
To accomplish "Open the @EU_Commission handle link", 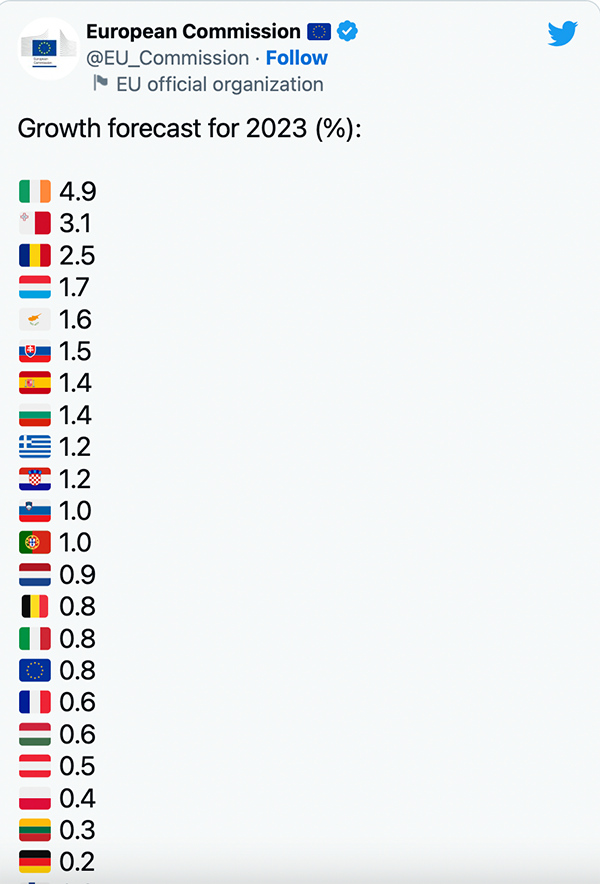I will click(x=168, y=58).
